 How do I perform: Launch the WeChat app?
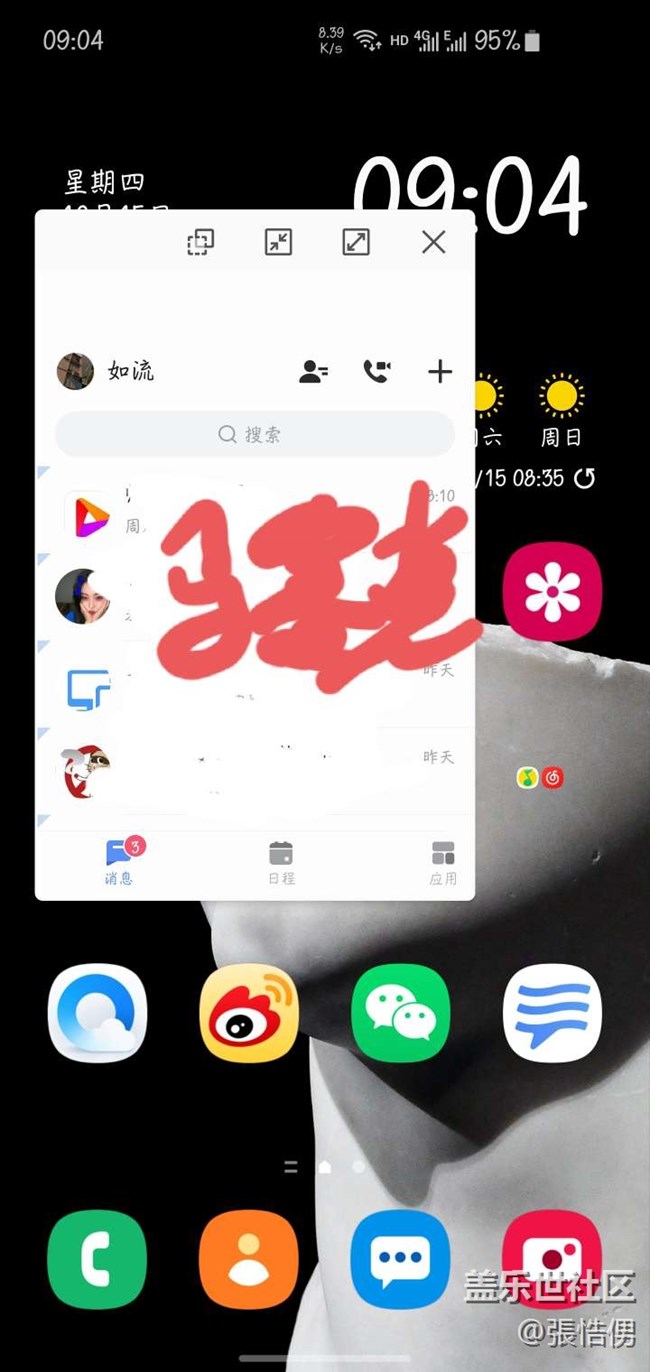pyautogui.click(x=400, y=1012)
